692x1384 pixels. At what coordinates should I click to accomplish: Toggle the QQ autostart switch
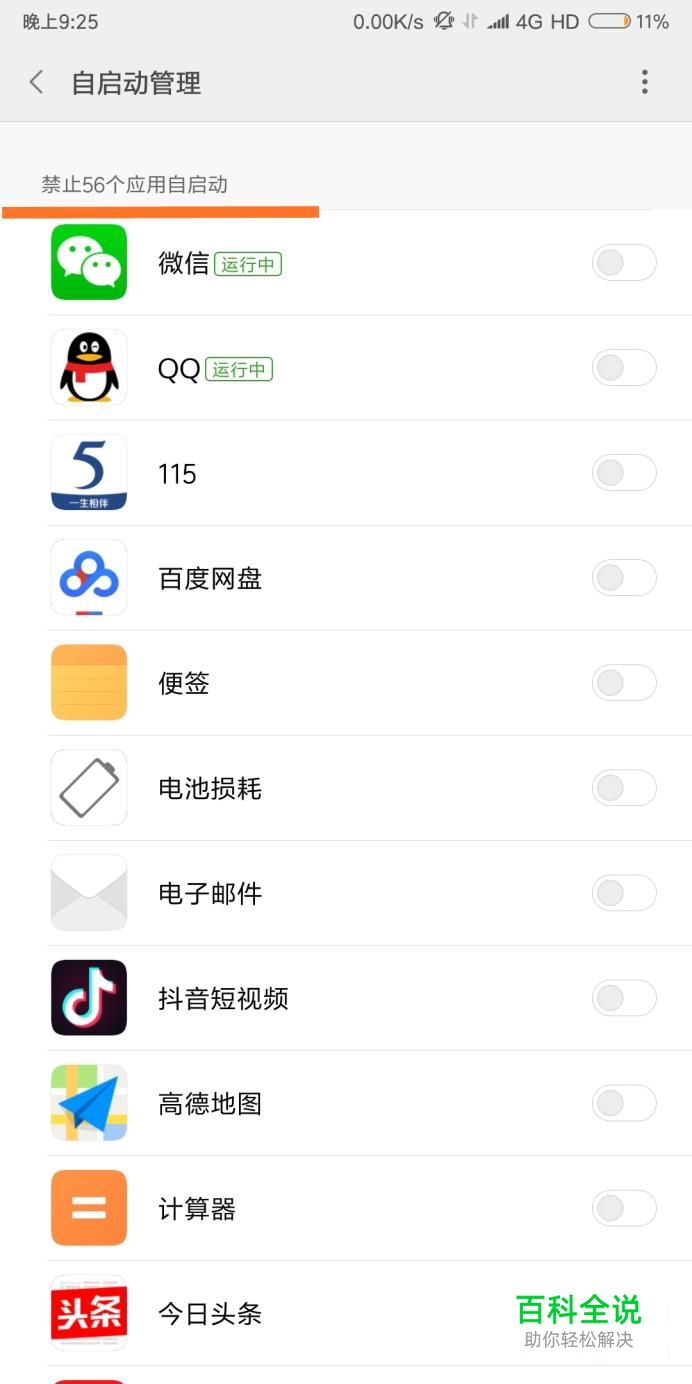pyautogui.click(x=624, y=368)
